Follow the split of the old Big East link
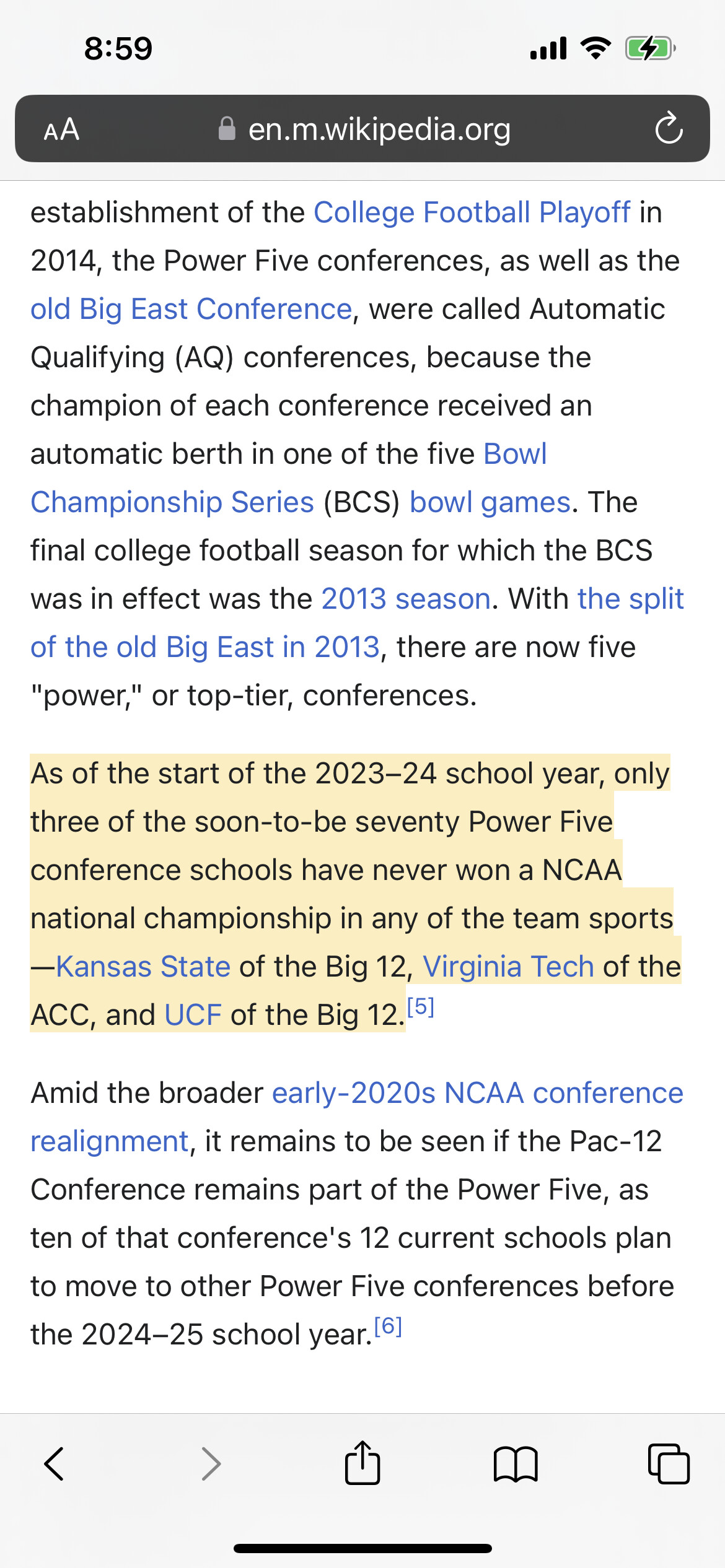The image size is (725, 1568). (x=204, y=647)
